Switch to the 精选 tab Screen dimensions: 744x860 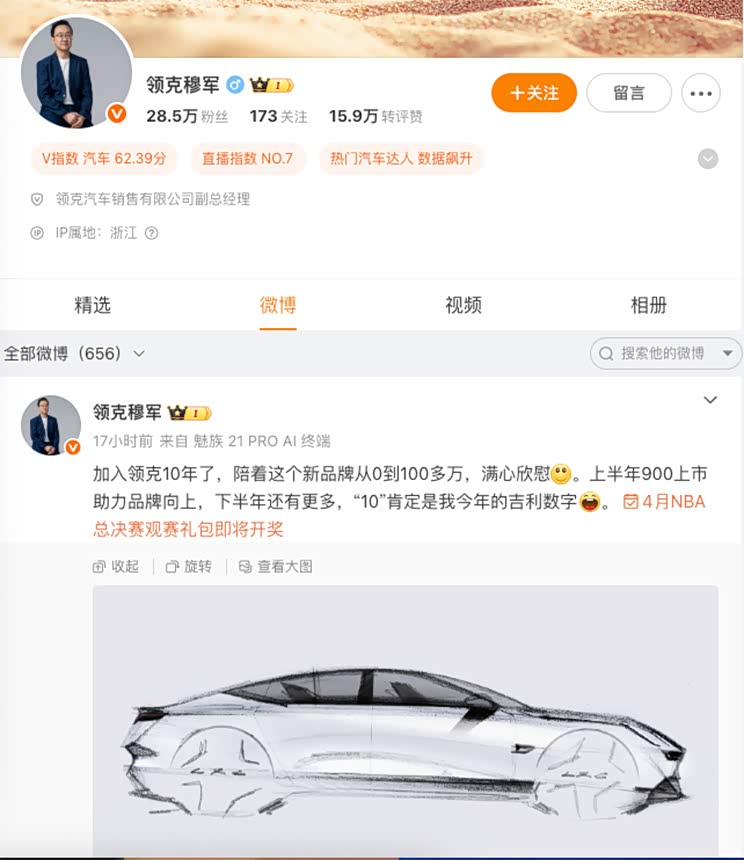(92, 305)
